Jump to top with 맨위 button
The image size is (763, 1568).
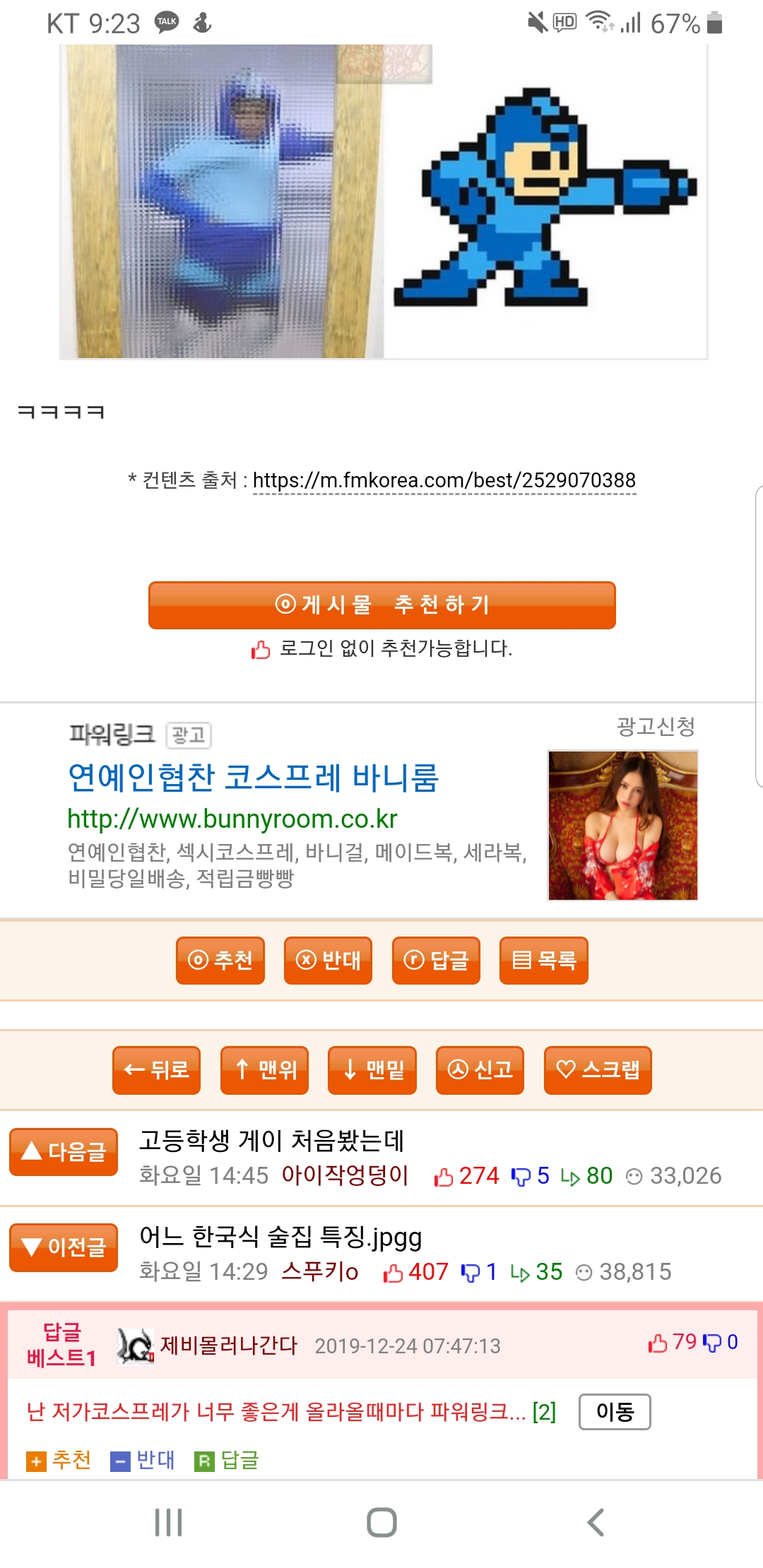(x=264, y=1069)
